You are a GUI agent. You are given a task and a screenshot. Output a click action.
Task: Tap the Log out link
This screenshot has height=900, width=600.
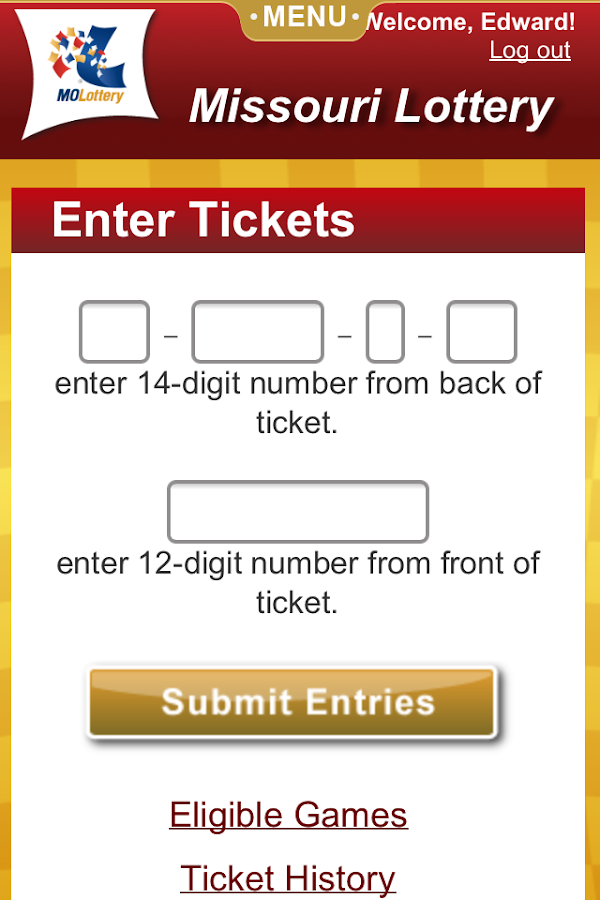[529, 50]
